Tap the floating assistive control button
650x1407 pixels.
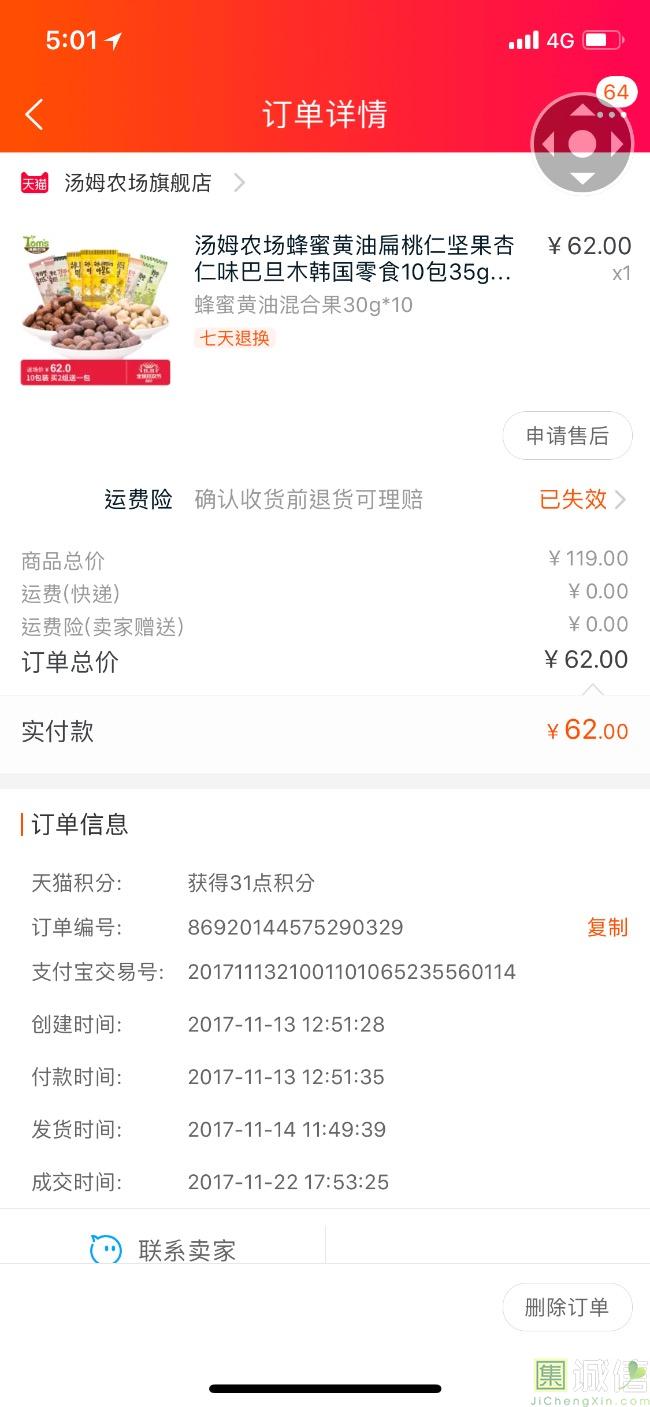581,145
